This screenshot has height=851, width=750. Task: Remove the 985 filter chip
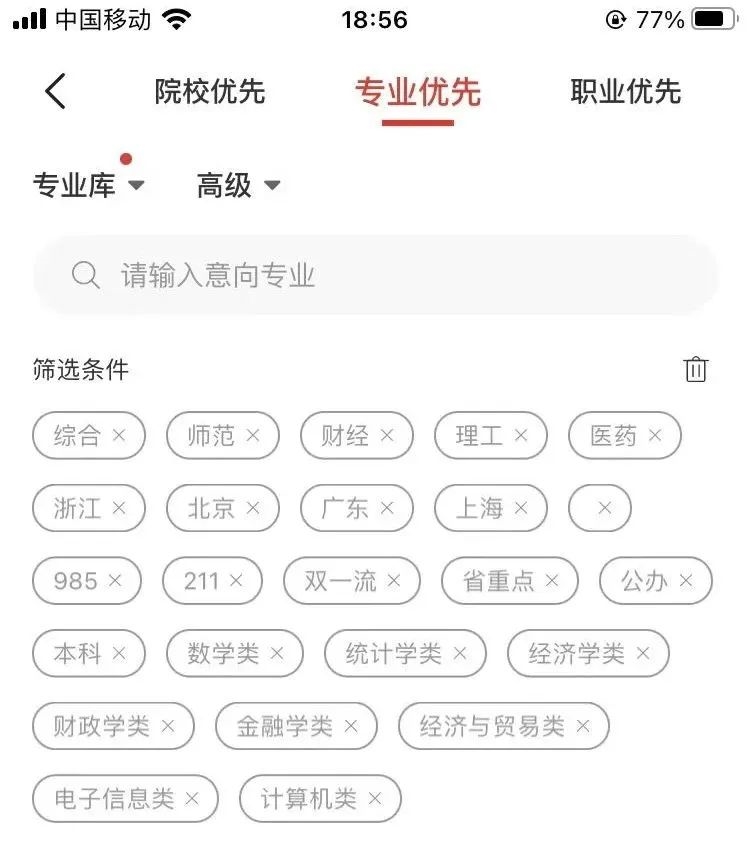click(115, 581)
